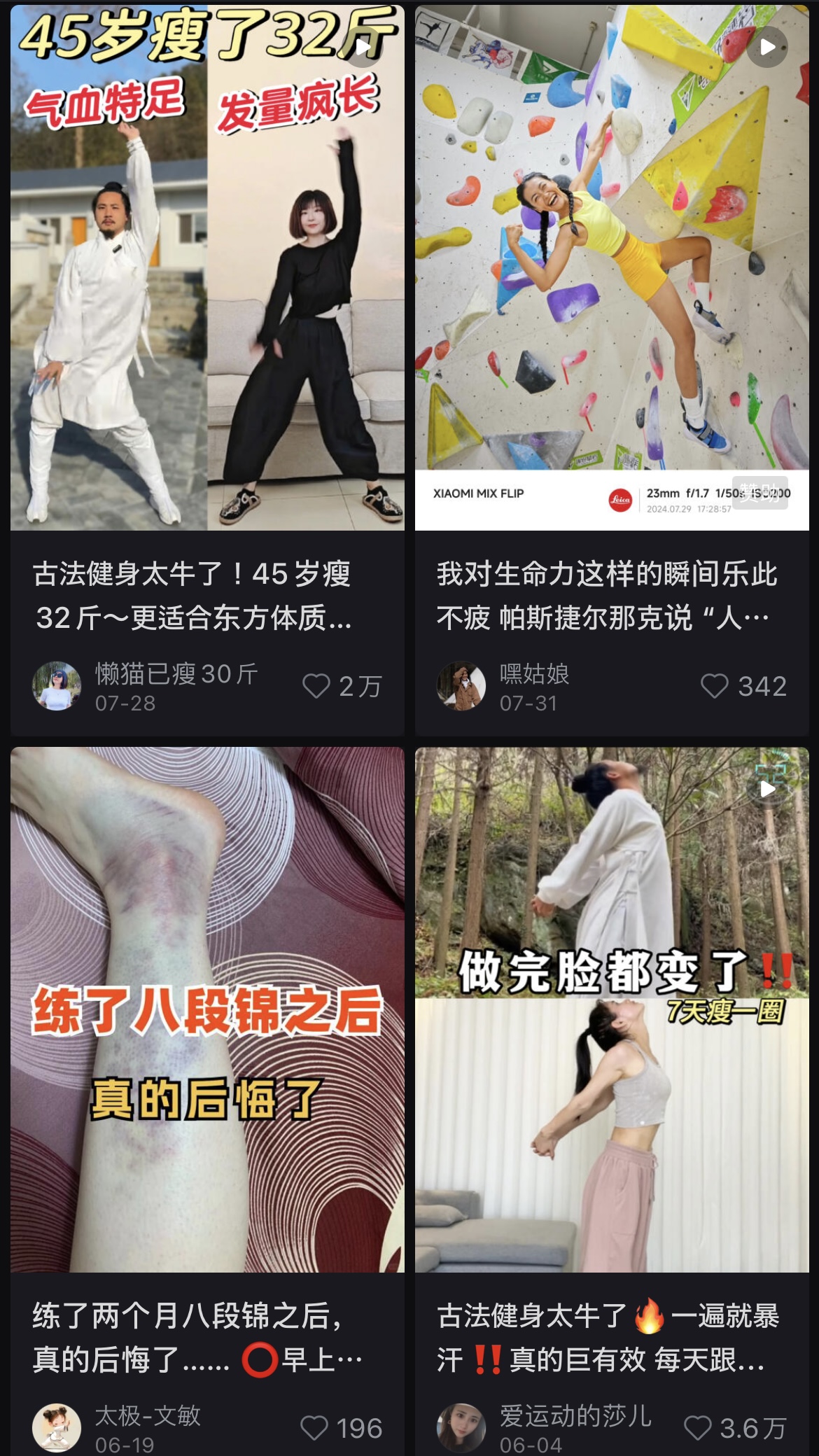
Task: Open the 做完脸都变了 video post
Action: tap(612, 1008)
